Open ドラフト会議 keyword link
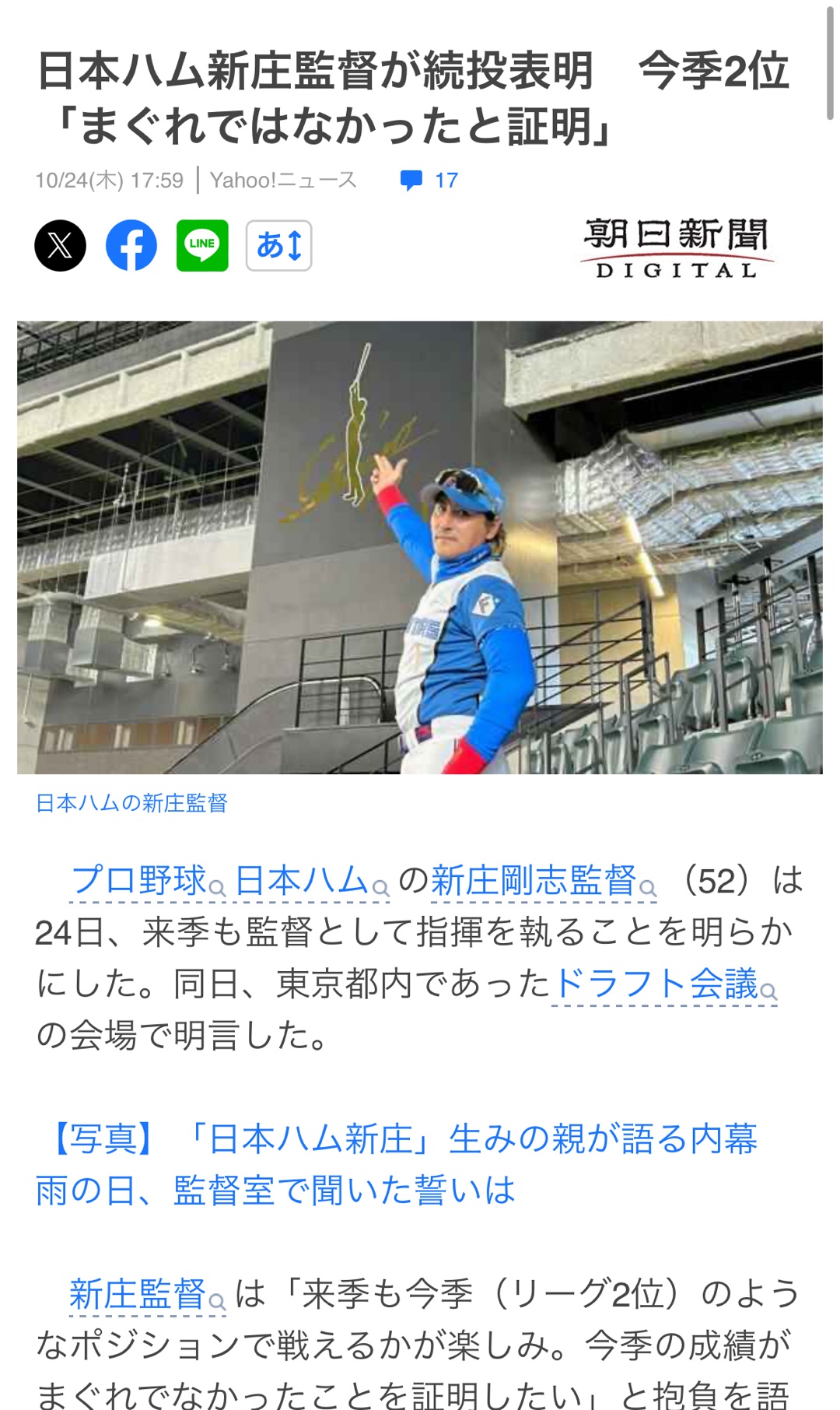This screenshot has width=840, height=1410. click(x=663, y=984)
